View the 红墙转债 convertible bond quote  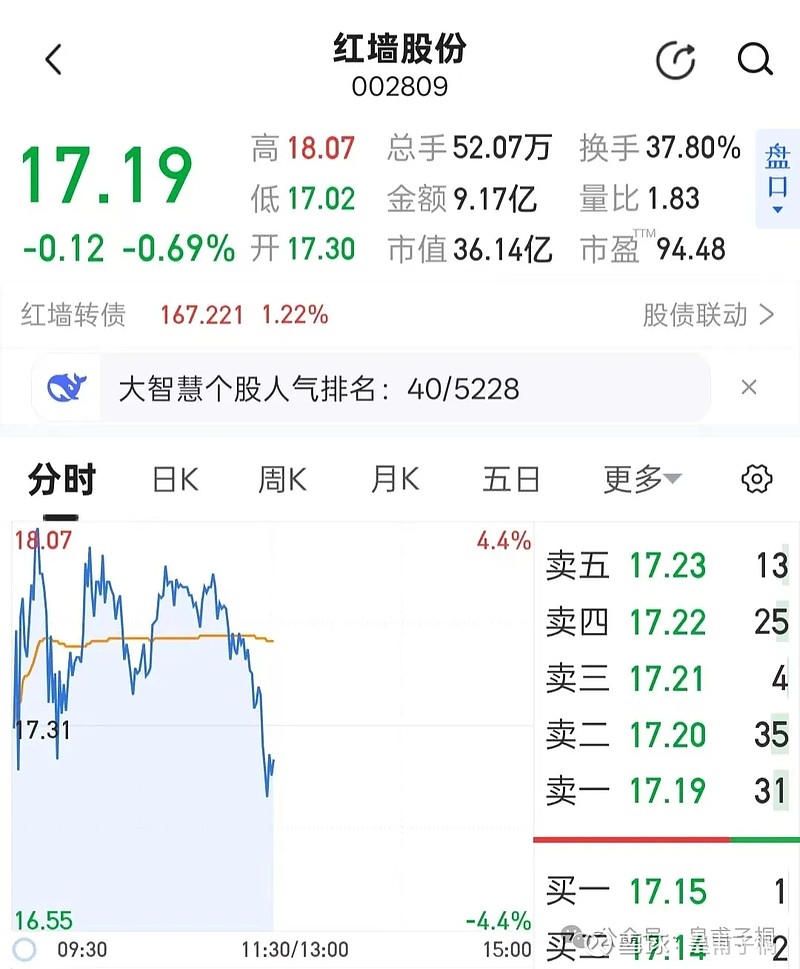tap(68, 315)
